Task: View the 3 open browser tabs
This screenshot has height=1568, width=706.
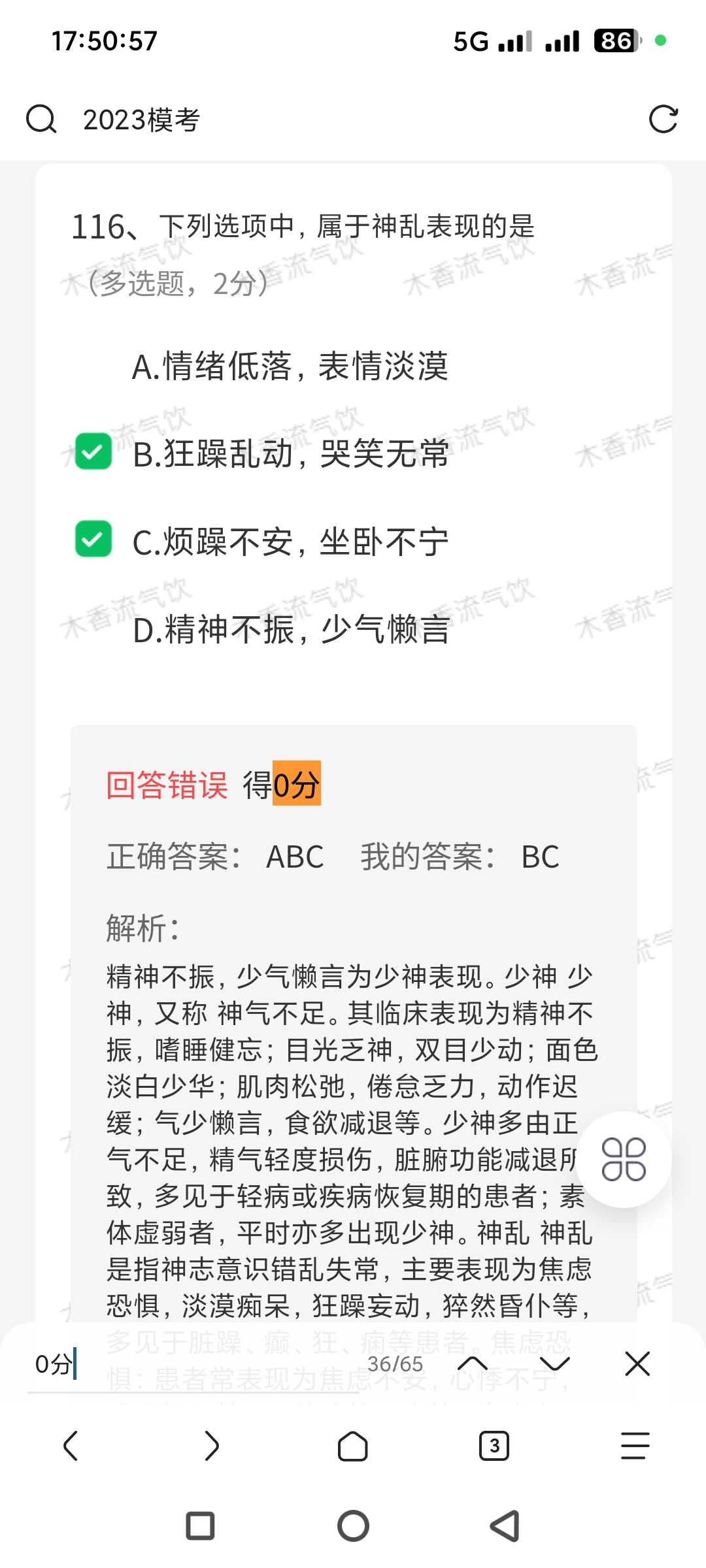Action: coord(494,1445)
